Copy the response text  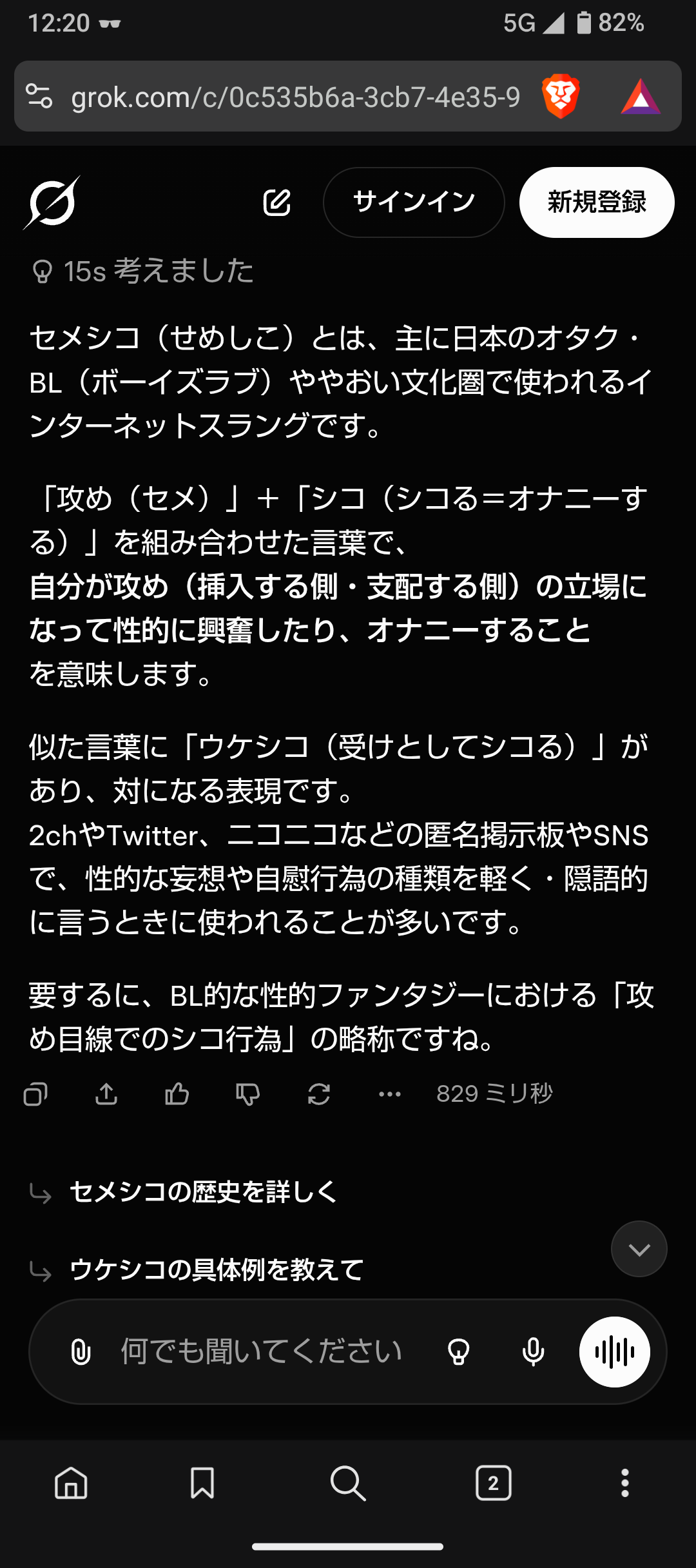pyautogui.click(x=35, y=1094)
